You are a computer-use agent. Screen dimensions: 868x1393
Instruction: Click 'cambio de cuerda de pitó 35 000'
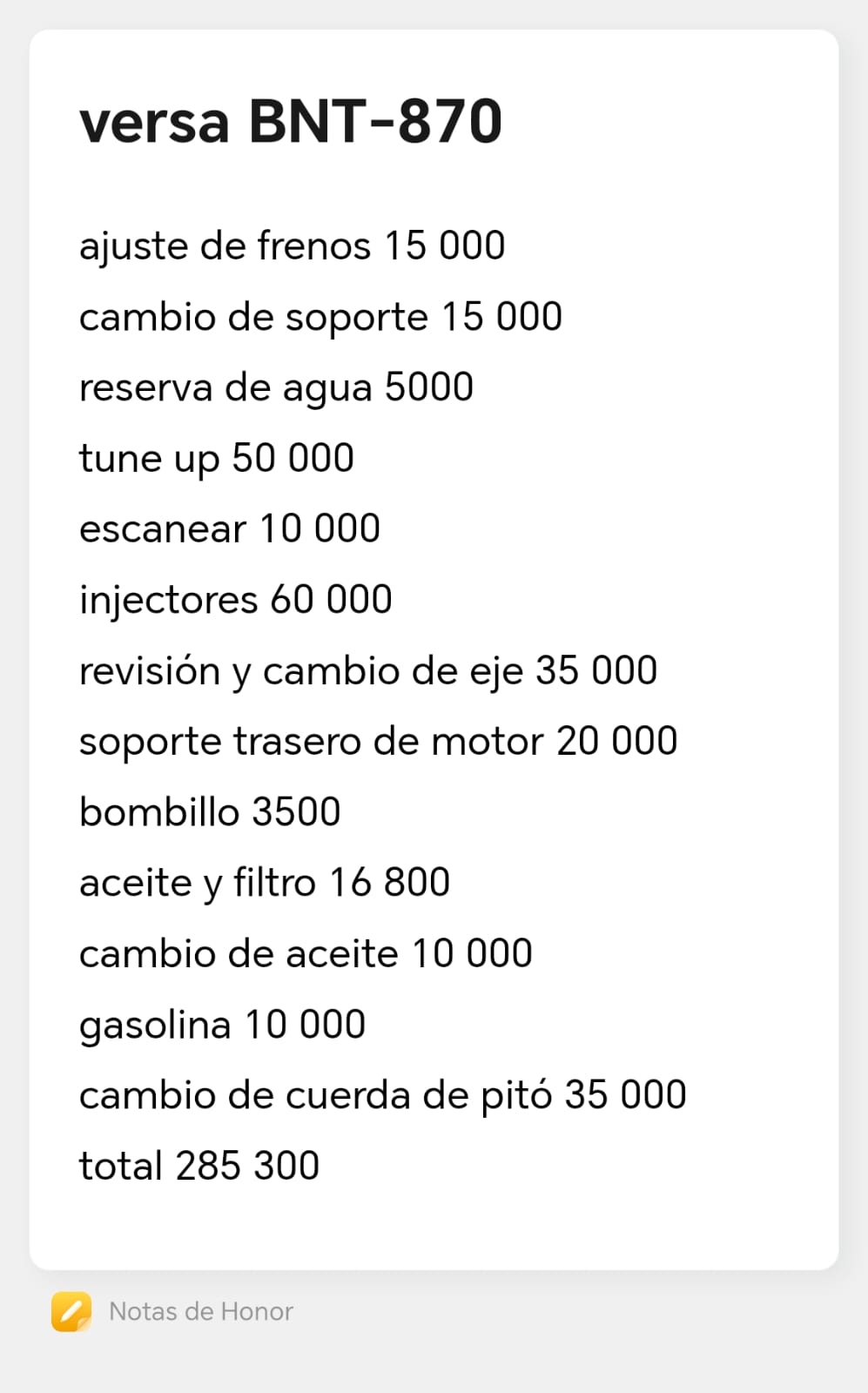coord(381,1094)
